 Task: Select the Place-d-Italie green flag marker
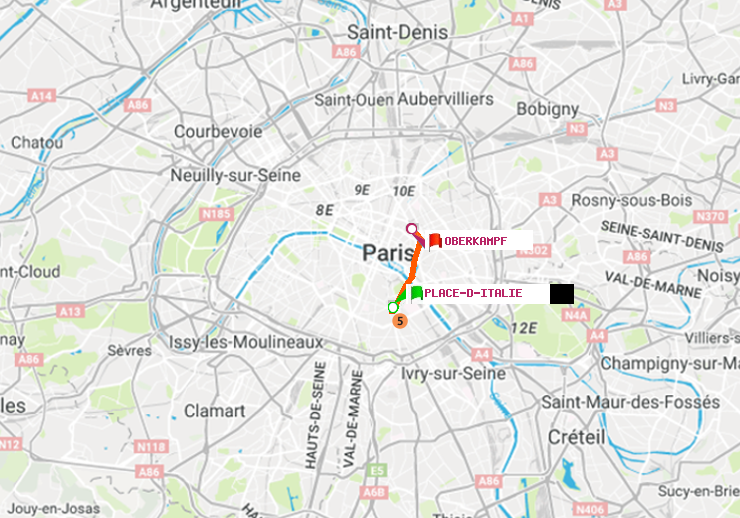tap(415, 292)
